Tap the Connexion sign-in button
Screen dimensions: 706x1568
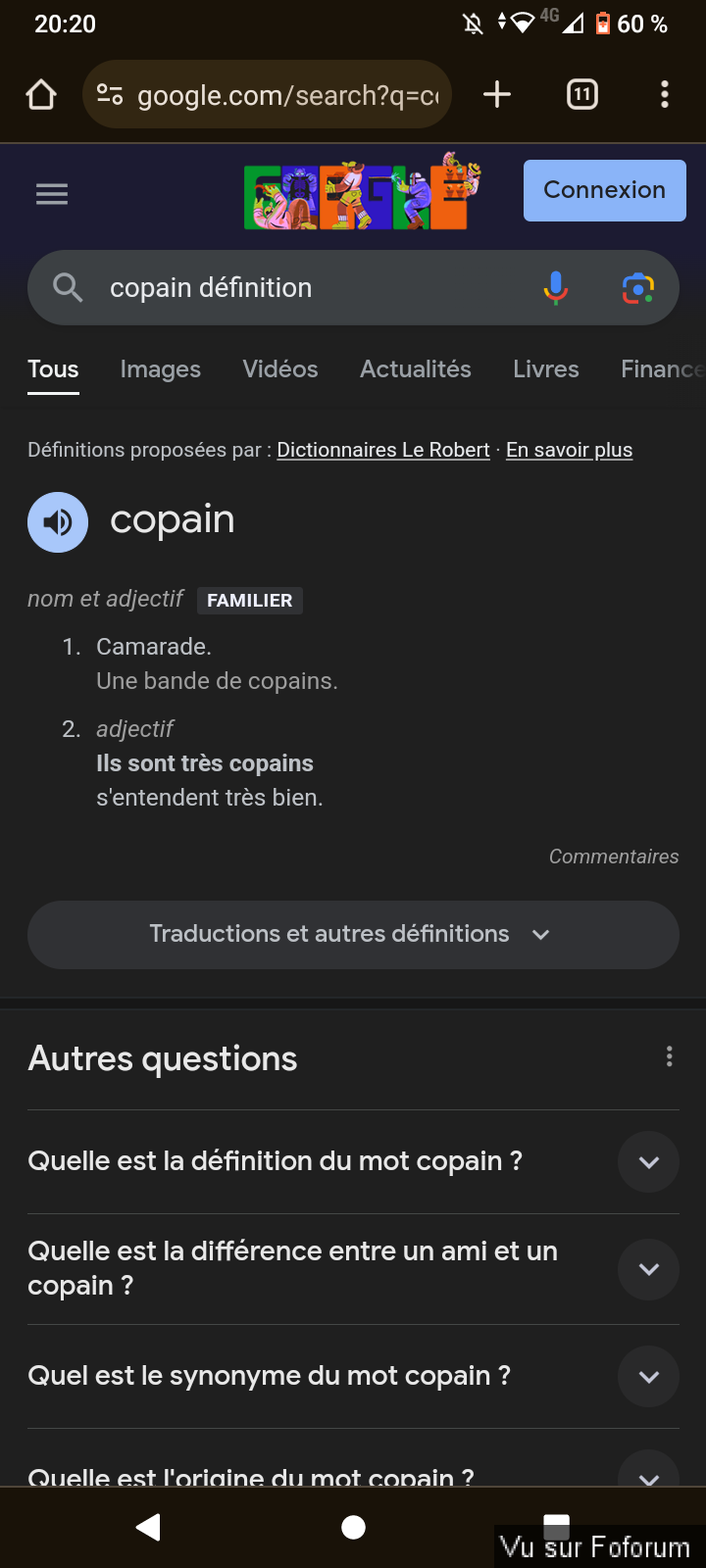pos(605,190)
